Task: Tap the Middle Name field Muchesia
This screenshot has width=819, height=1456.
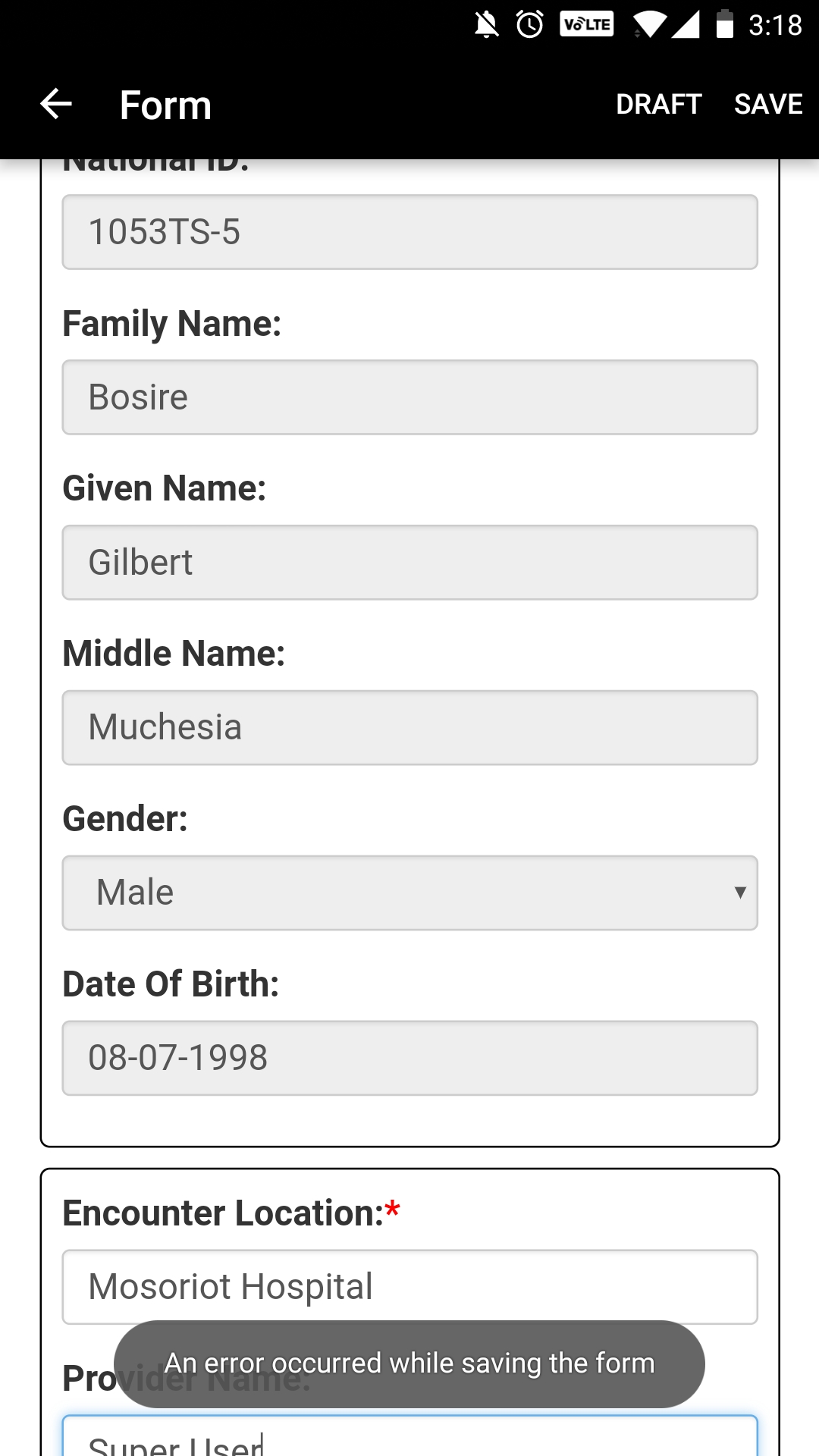Action: coord(409,728)
